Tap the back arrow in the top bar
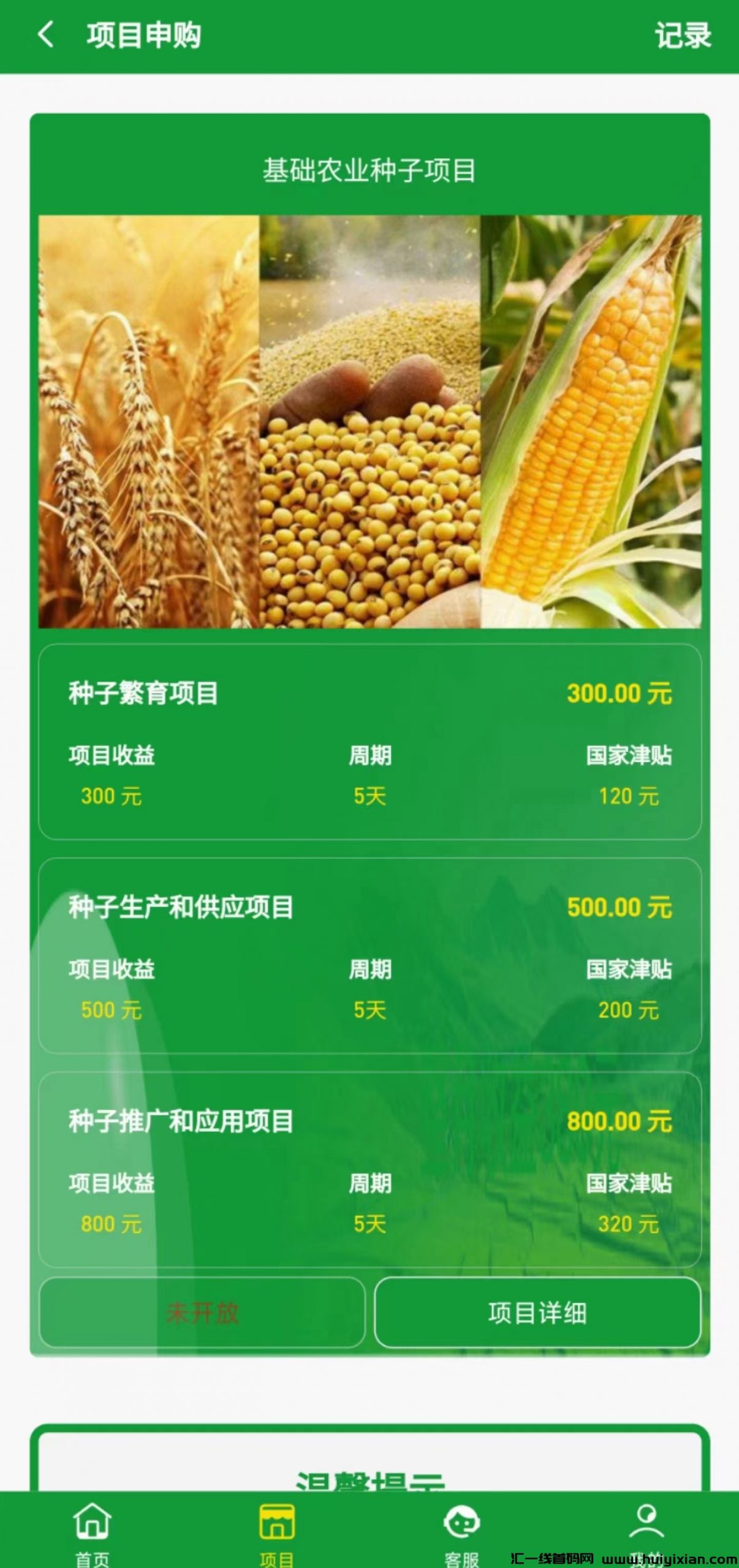Image resolution: width=739 pixels, height=1568 pixels. (46, 35)
